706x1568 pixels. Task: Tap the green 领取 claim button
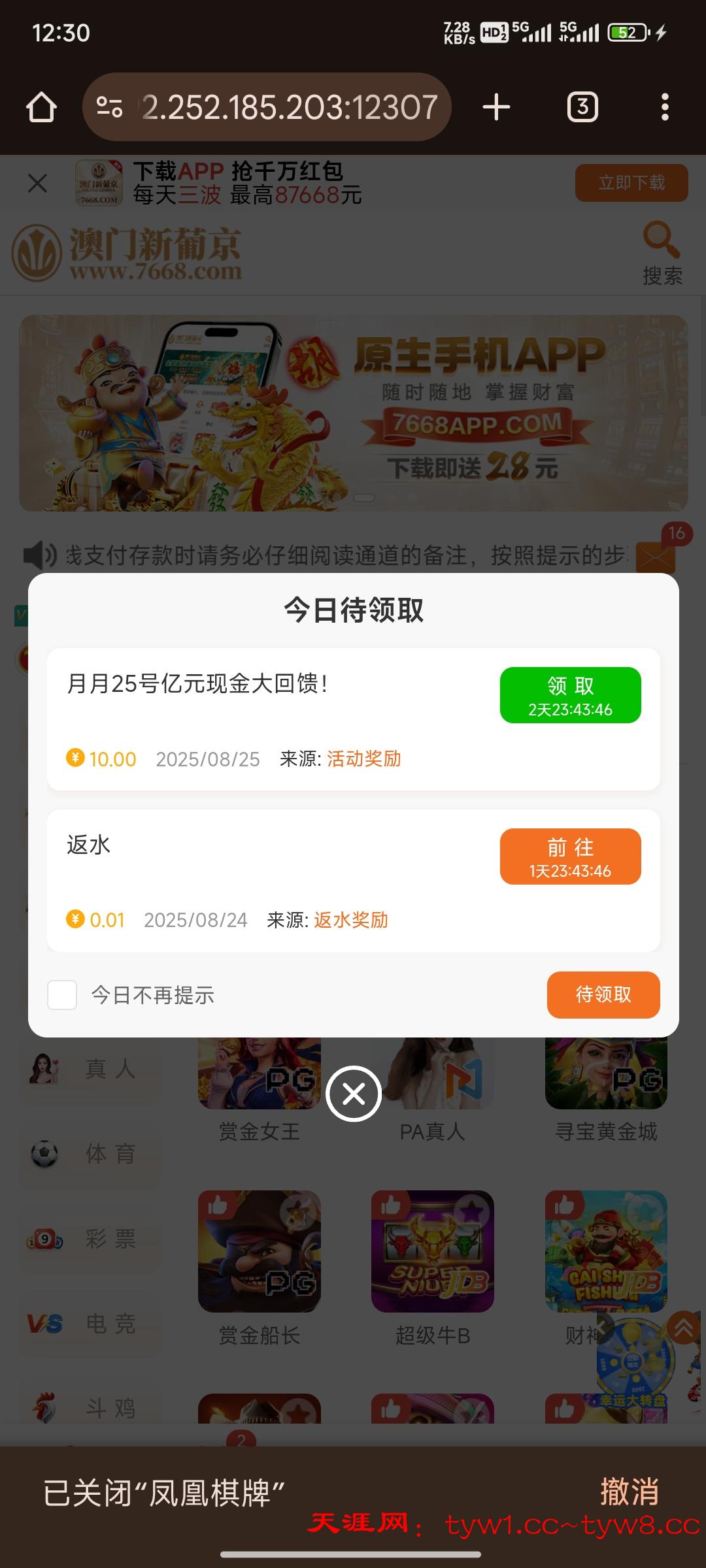pyautogui.click(x=570, y=695)
